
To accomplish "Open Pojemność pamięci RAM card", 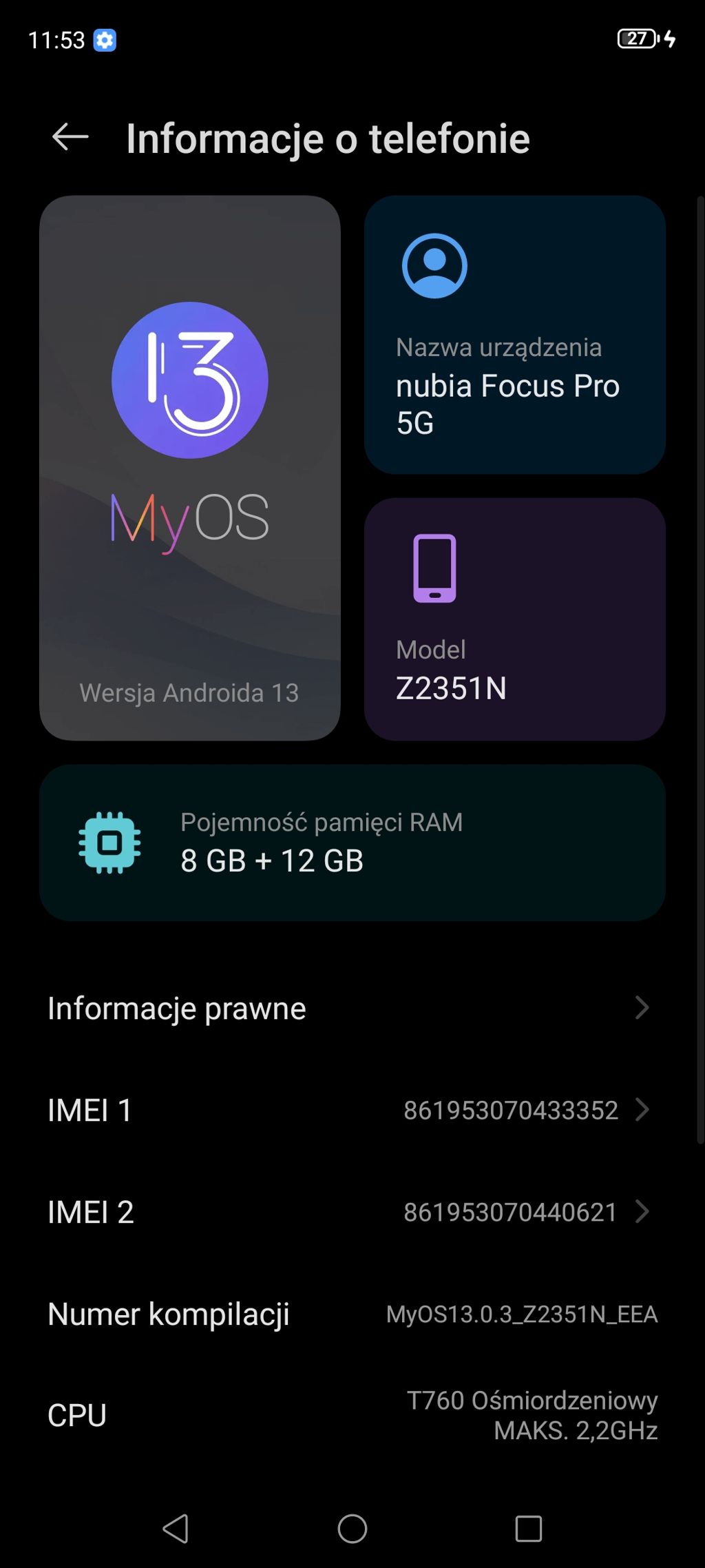I will point(352,842).
